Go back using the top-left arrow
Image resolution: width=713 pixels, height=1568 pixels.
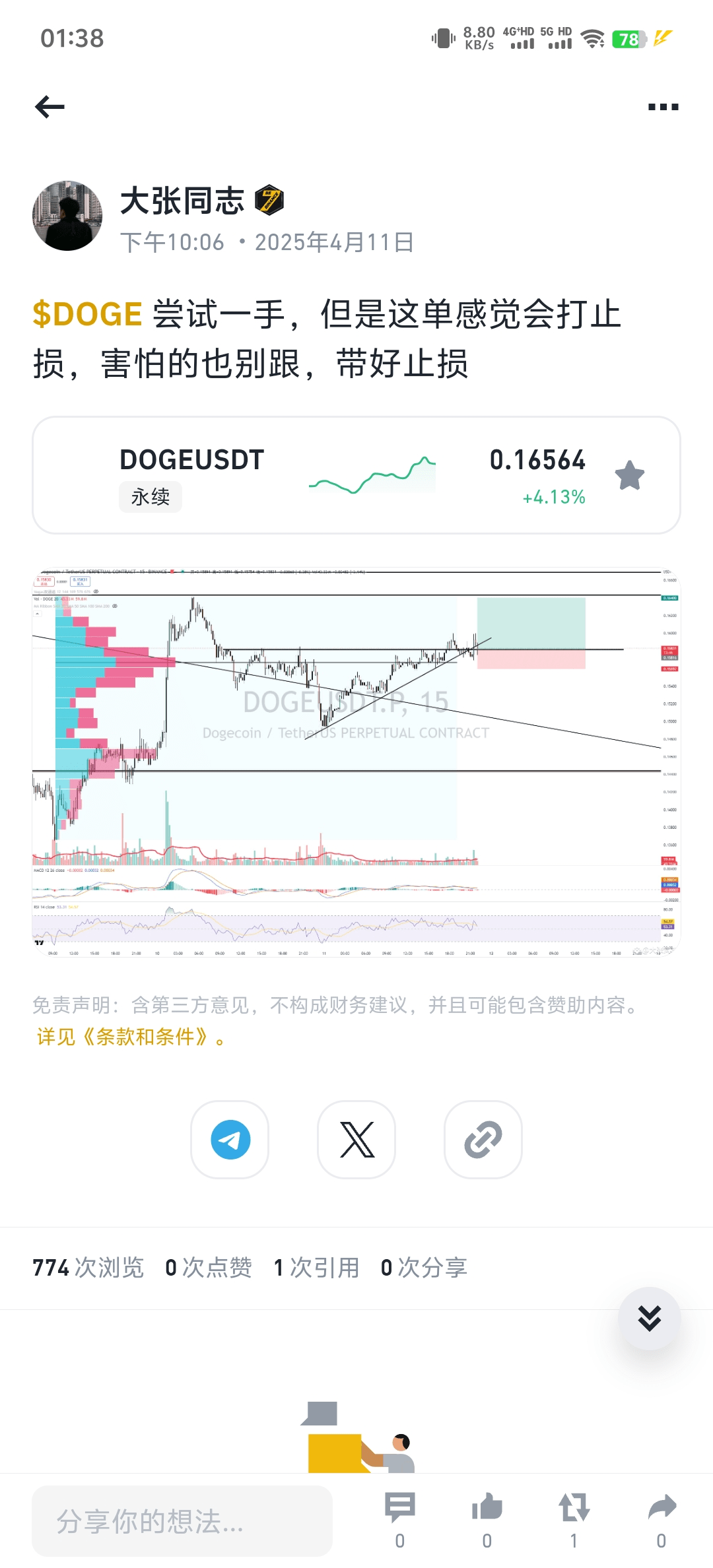point(50,106)
